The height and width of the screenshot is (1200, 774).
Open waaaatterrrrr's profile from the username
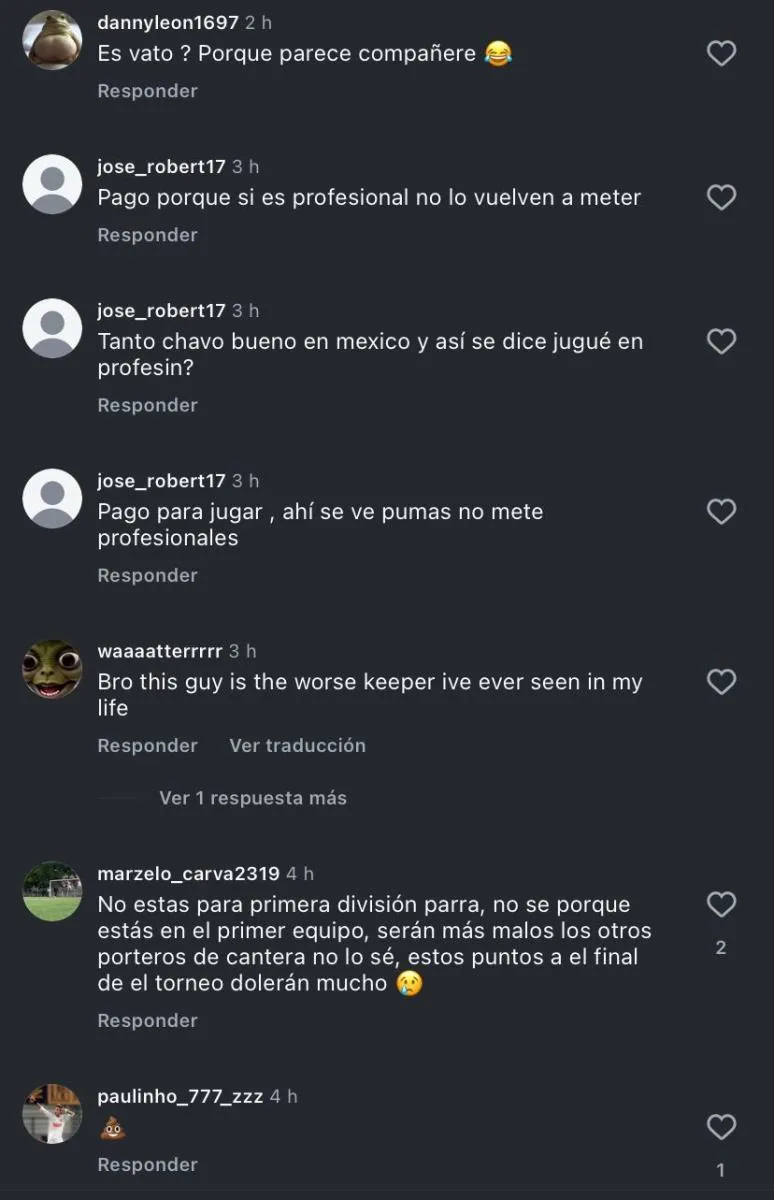pyautogui.click(x=159, y=651)
